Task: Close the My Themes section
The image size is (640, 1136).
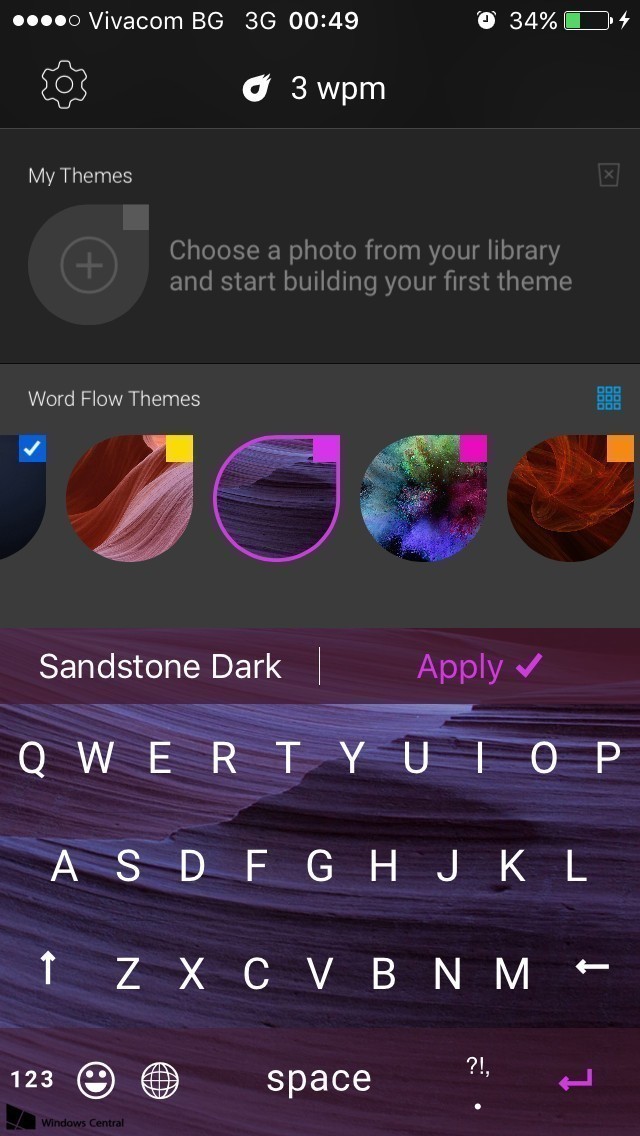Action: click(609, 175)
